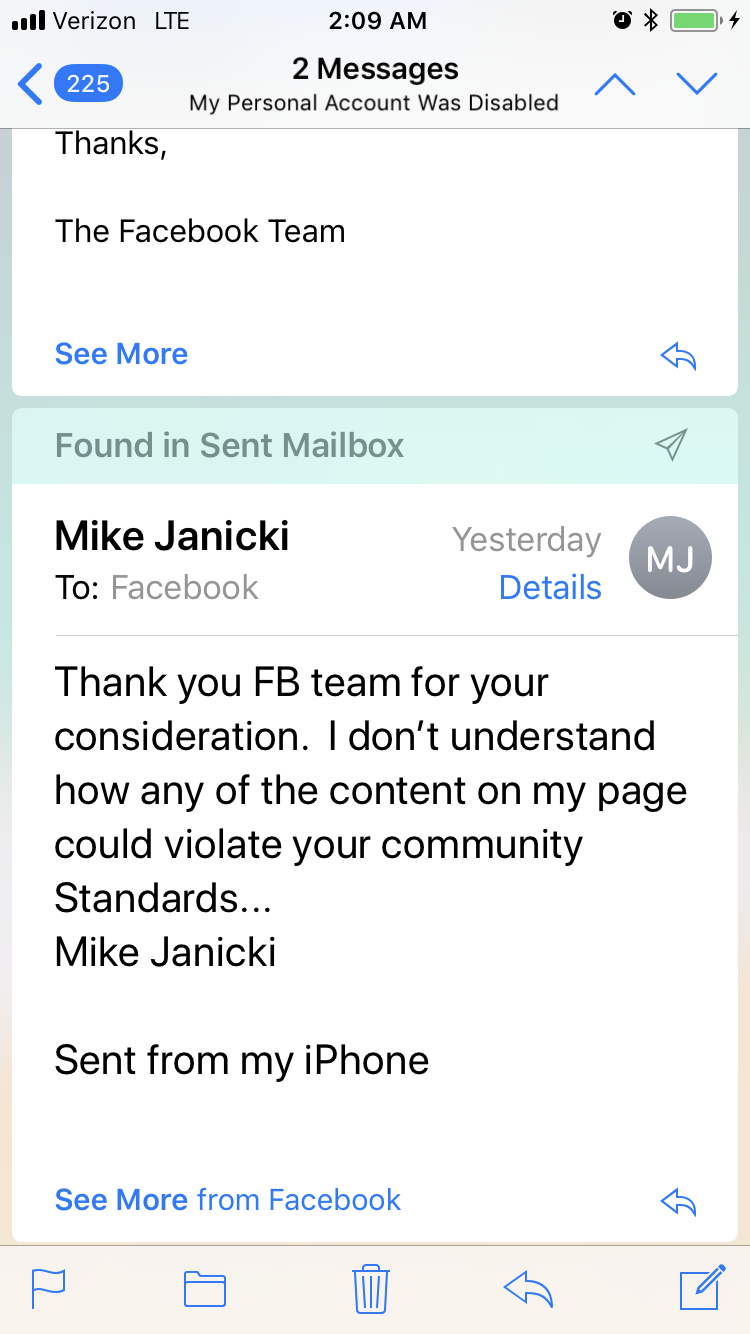Reply using arrow in Facebook Team message
750x1334 pixels.
click(x=679, y=355)
